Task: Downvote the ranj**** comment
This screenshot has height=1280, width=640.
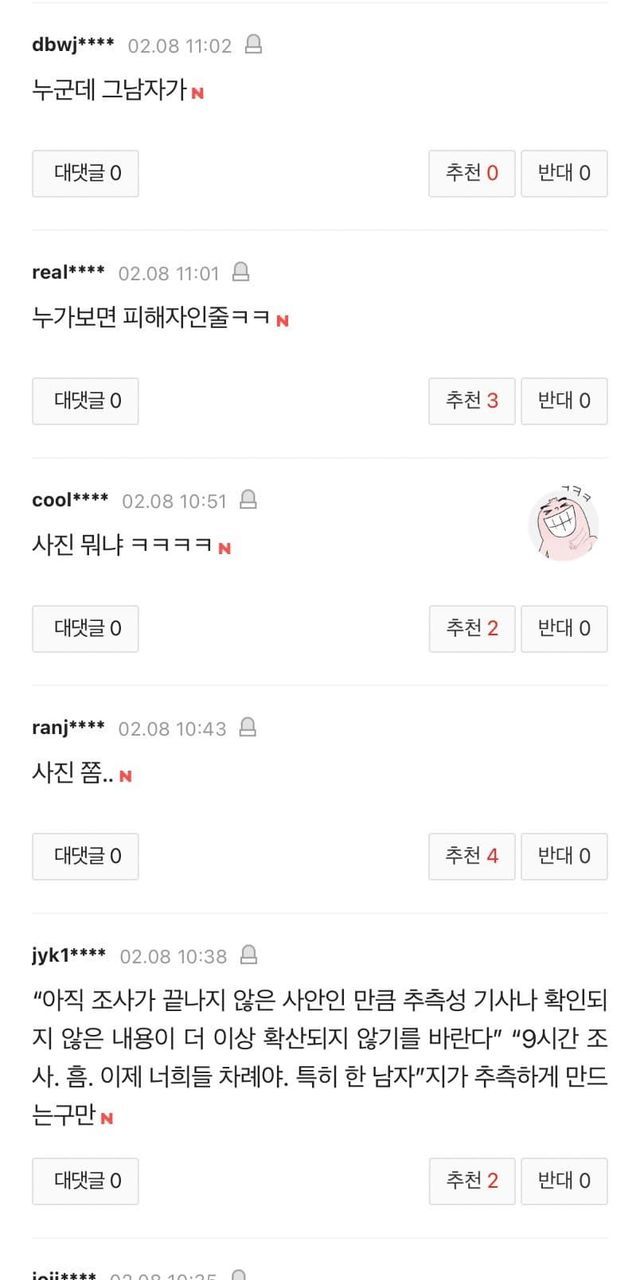Action: click(564, 856)
